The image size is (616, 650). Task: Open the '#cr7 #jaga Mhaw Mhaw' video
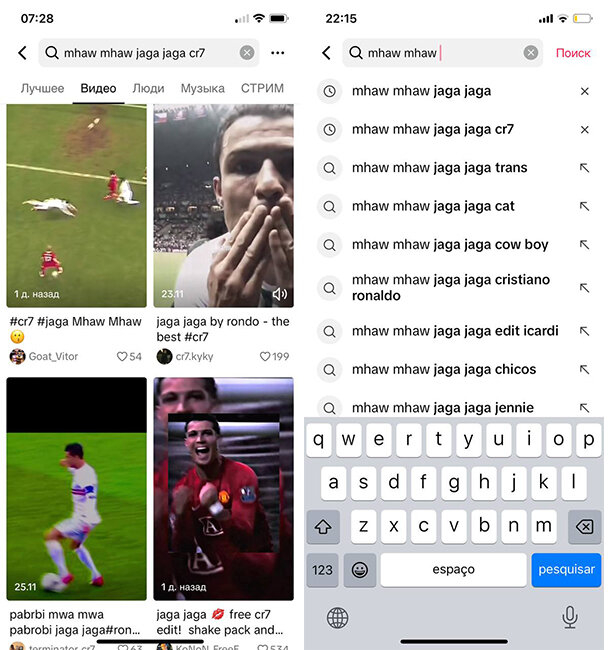click(x=76, y=205)
